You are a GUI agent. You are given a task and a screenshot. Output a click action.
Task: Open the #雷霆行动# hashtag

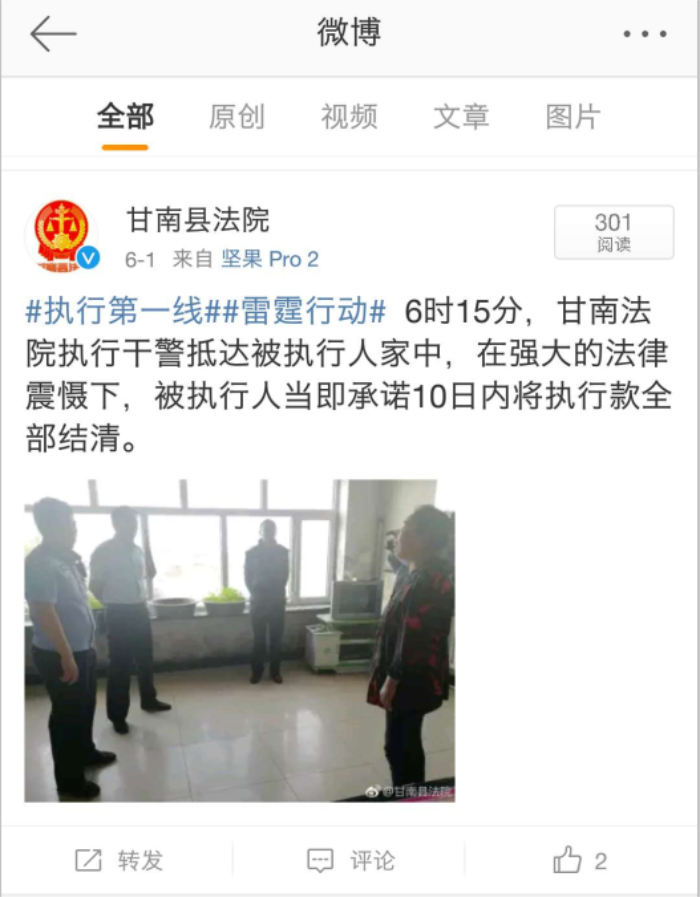pyautogui.click(x=295, y=311)
